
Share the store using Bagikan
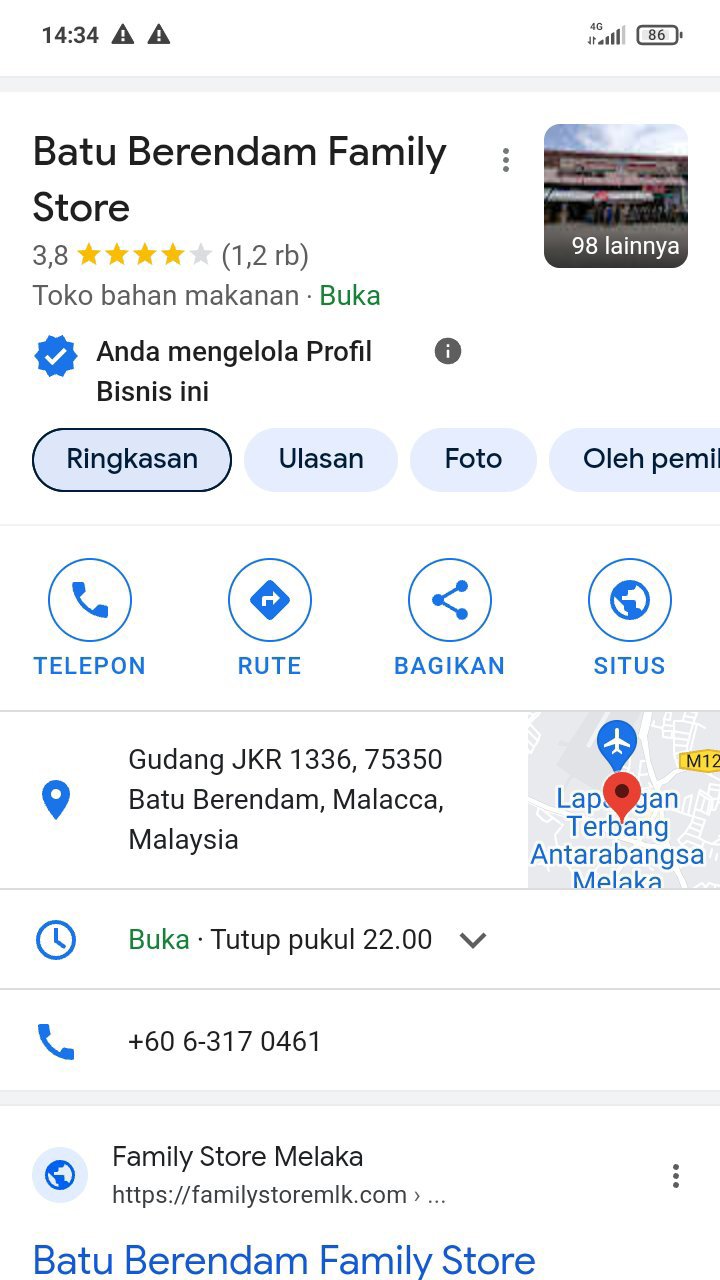450,601
